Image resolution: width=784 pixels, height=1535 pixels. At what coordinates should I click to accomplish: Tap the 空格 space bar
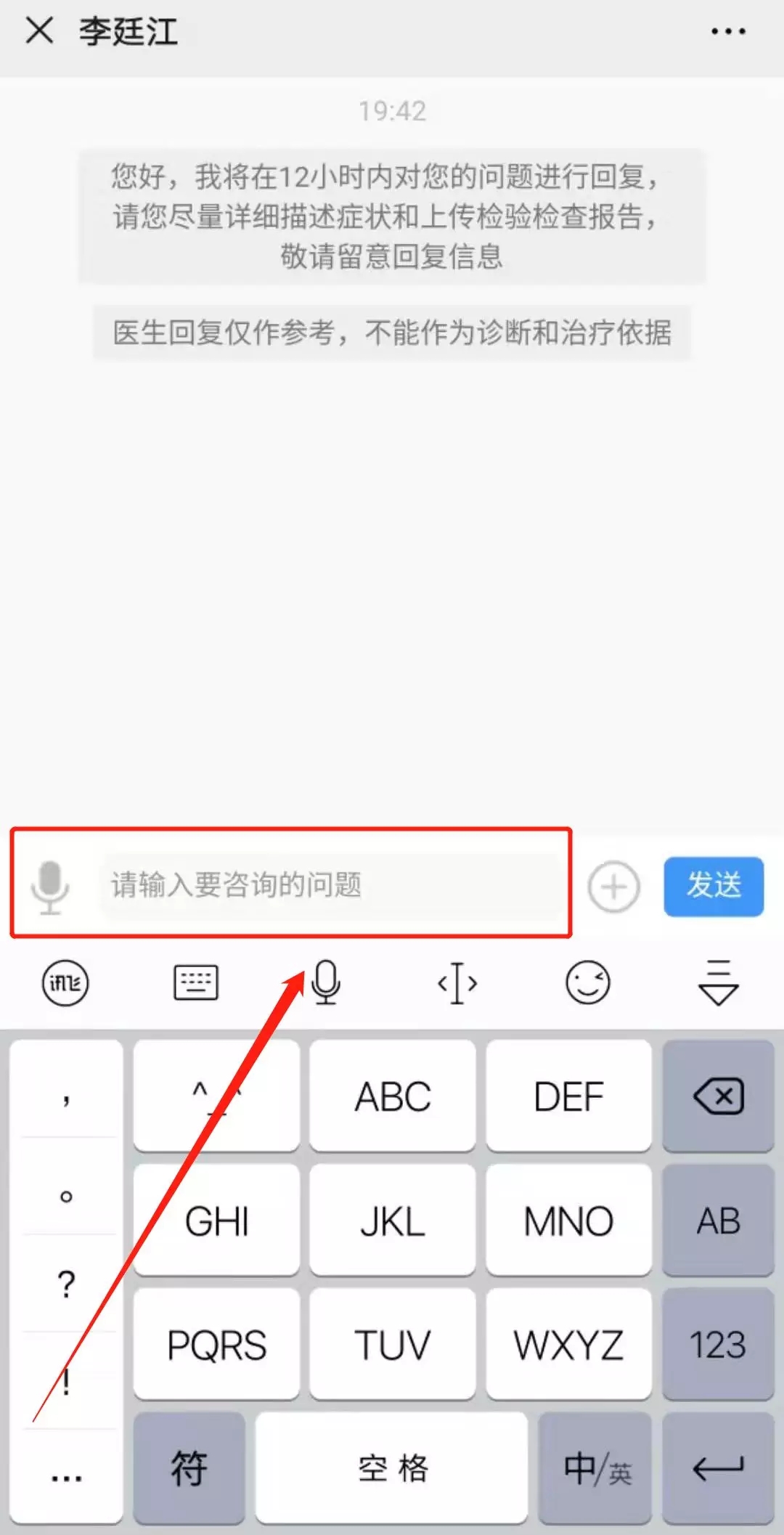(x=392, y=1468)
